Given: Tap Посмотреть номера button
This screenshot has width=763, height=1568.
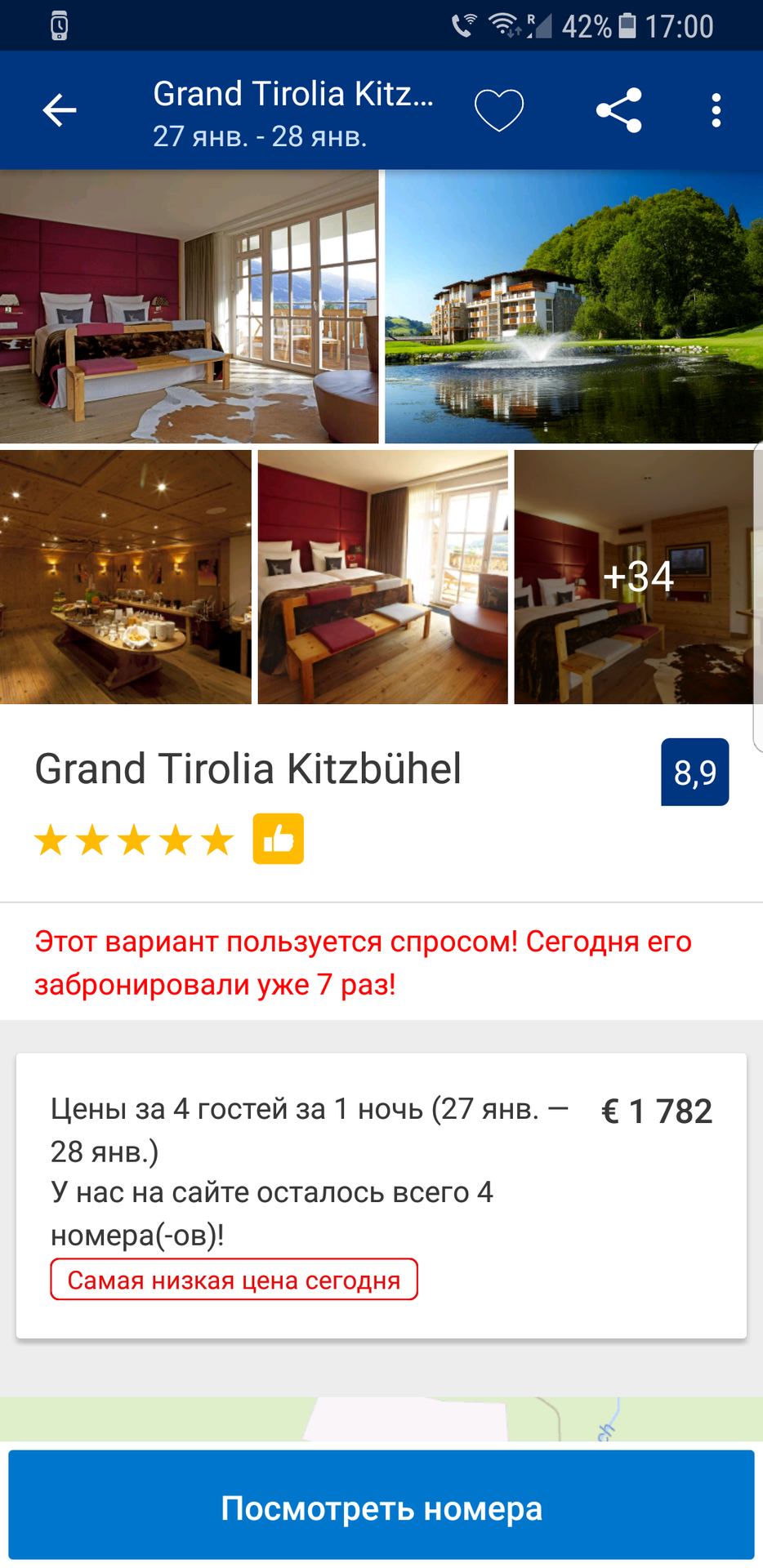Looking at the screenshot, I should 381,1508.
